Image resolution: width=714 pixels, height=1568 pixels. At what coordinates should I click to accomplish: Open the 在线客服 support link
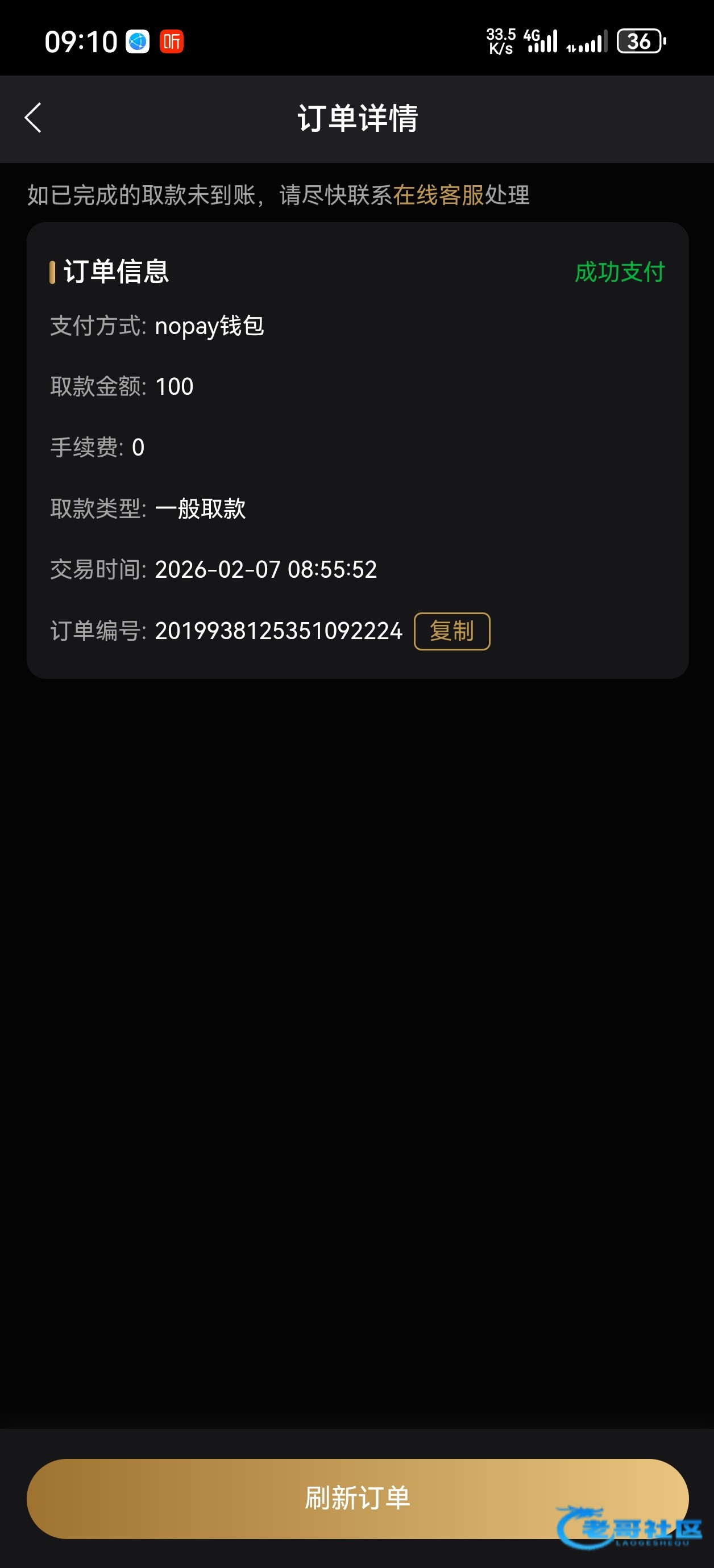pyautogui.click(x=438, y=195)
